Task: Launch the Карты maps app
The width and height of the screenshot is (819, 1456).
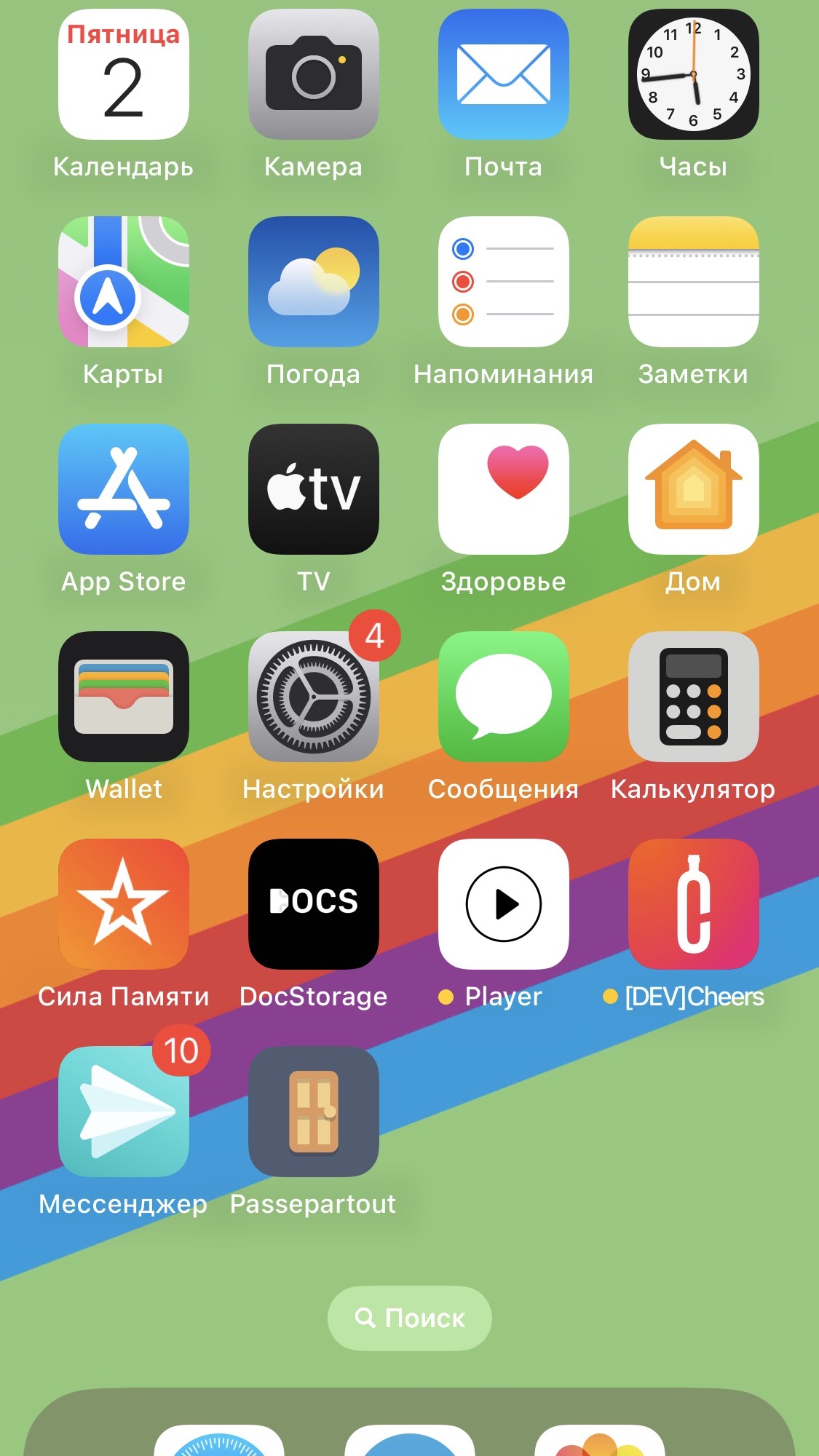Action: 123,282
